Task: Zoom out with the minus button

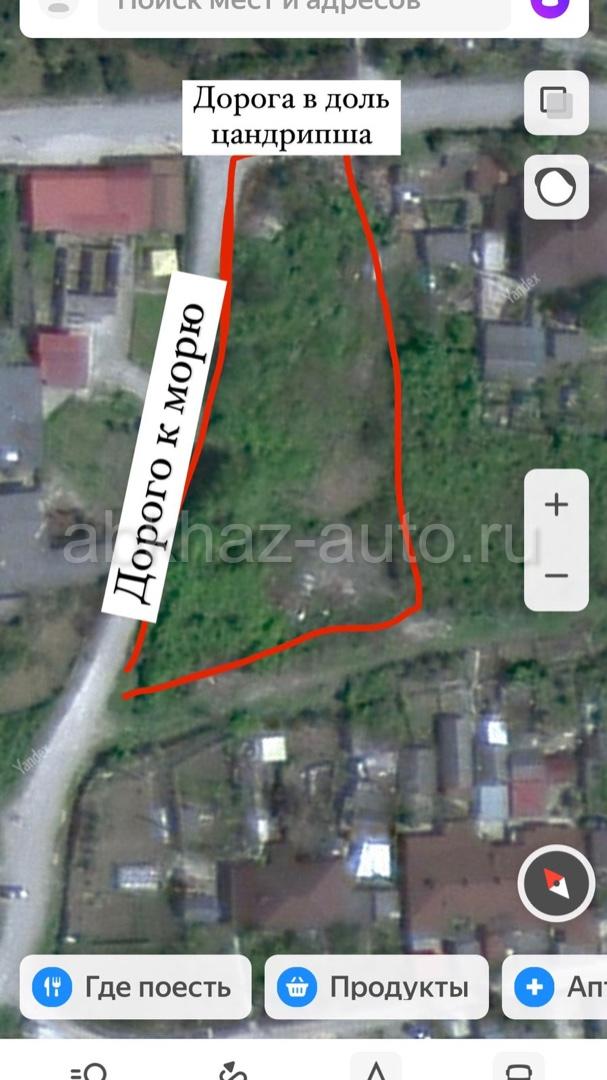Action: tap(556, 576)
